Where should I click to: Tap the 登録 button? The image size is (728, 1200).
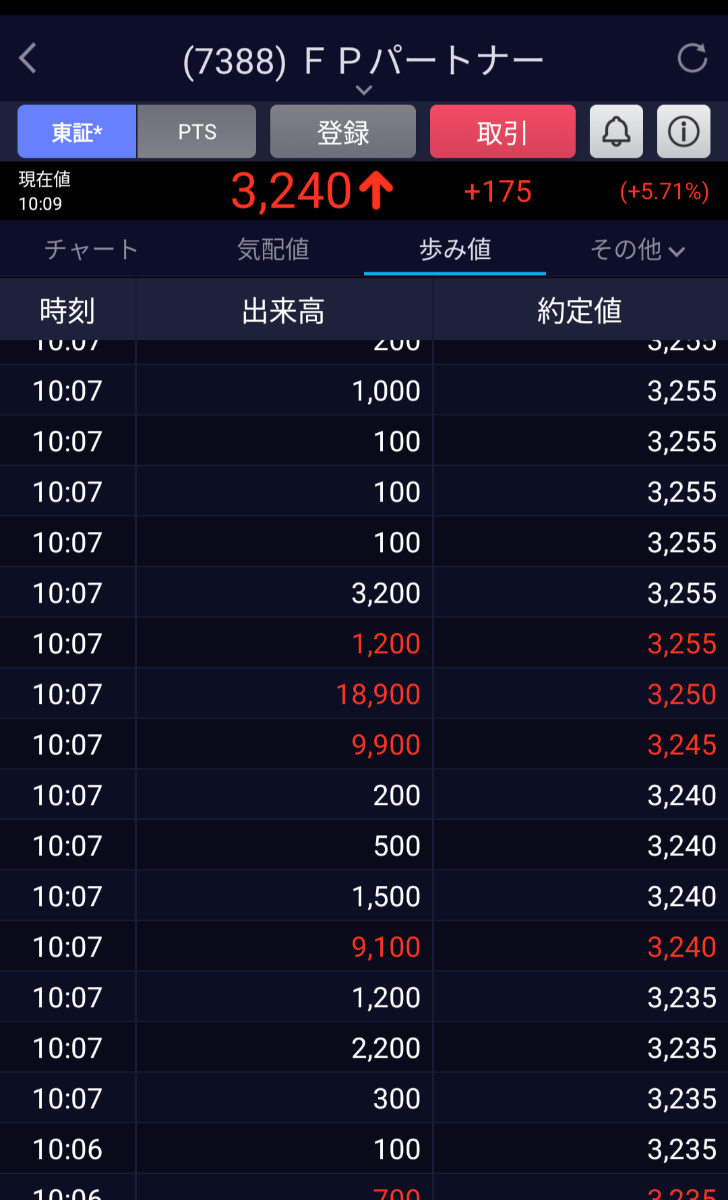(343, 132)
